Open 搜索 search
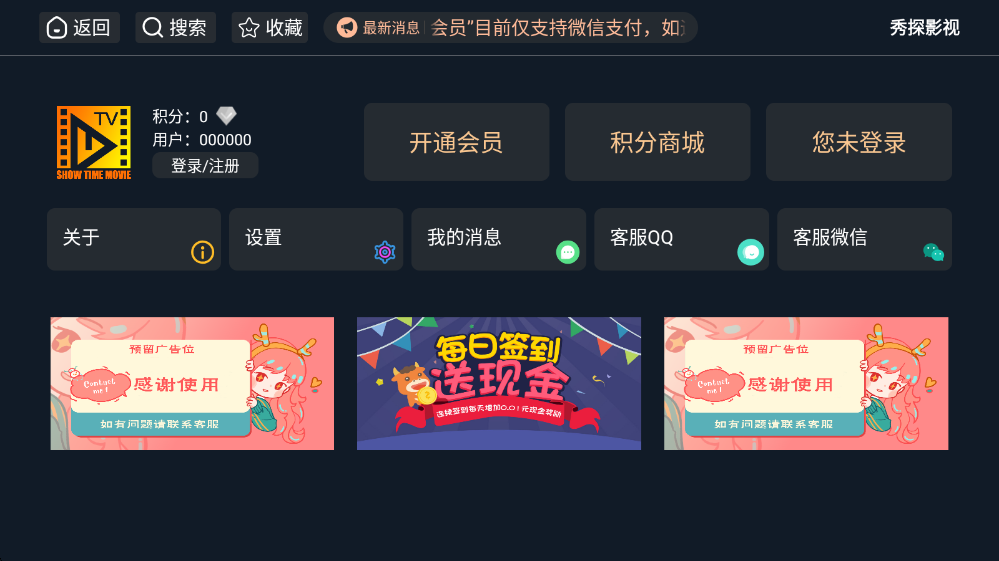Screen dimensions: 999x561 (x=175, y=28)
